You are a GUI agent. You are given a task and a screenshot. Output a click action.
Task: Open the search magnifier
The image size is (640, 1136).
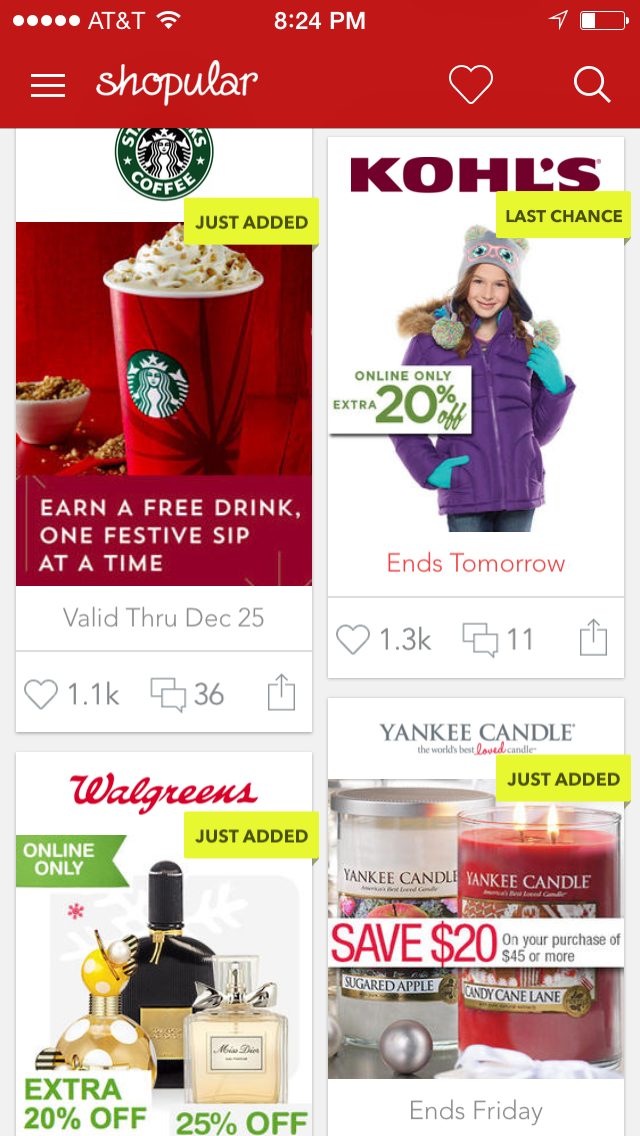(591, 85)
